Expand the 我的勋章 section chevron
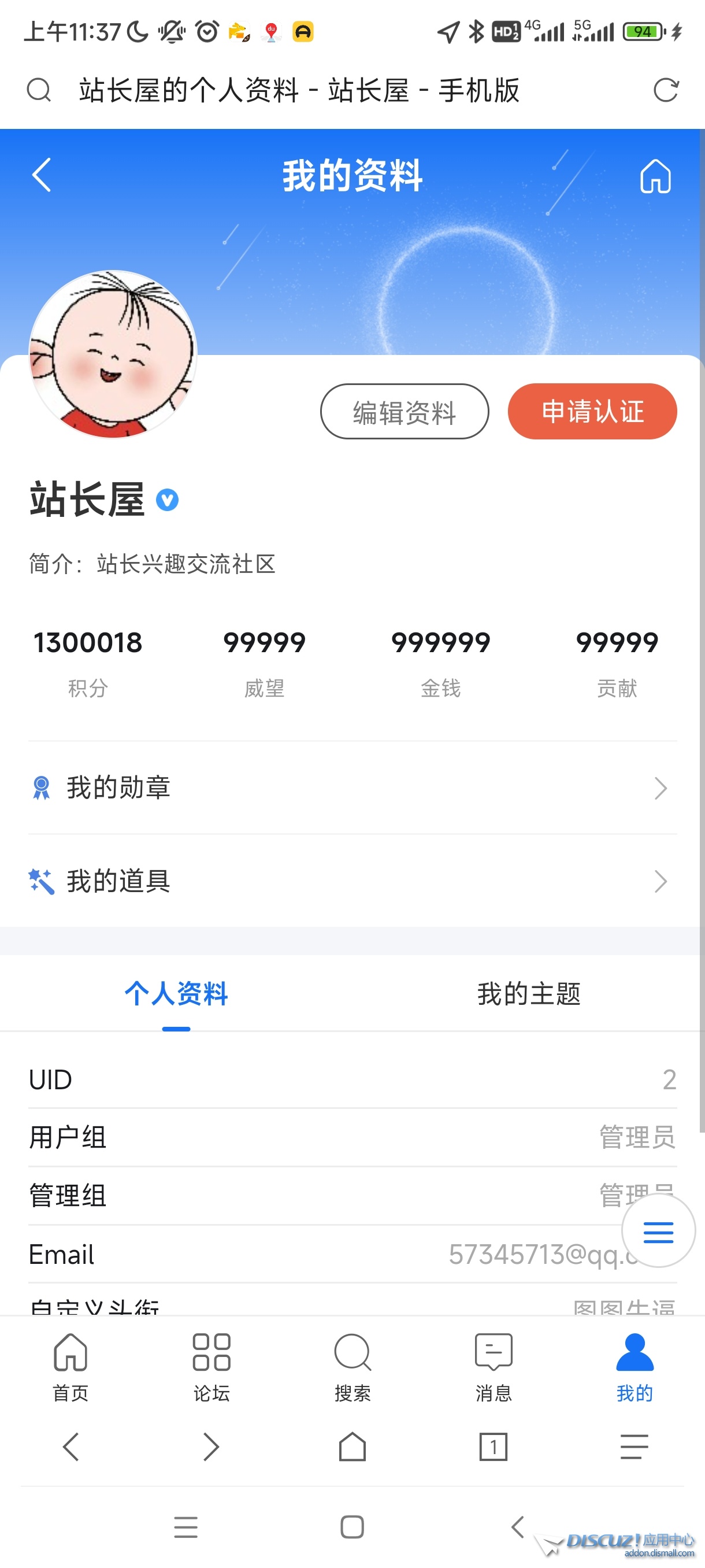 661,787
